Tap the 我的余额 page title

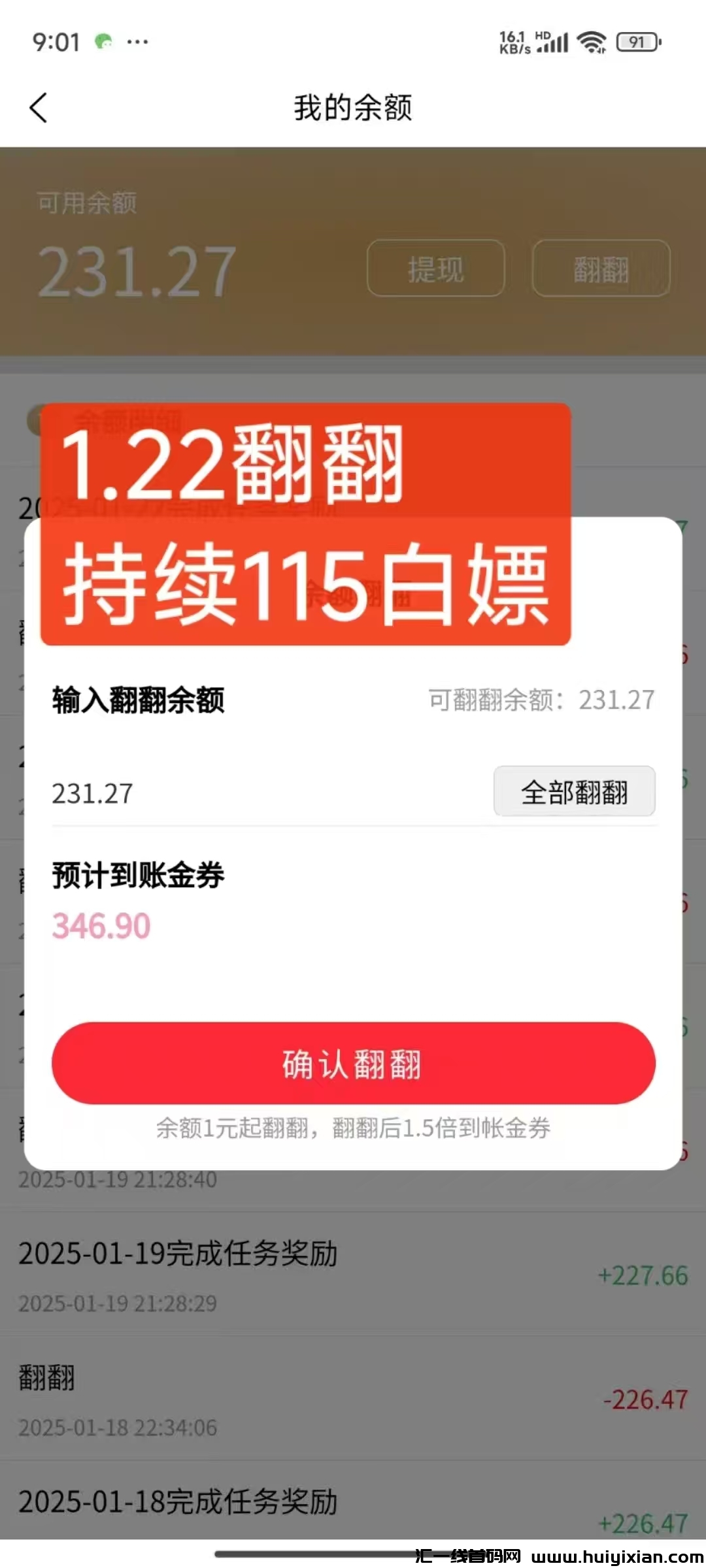click(353, 108)
